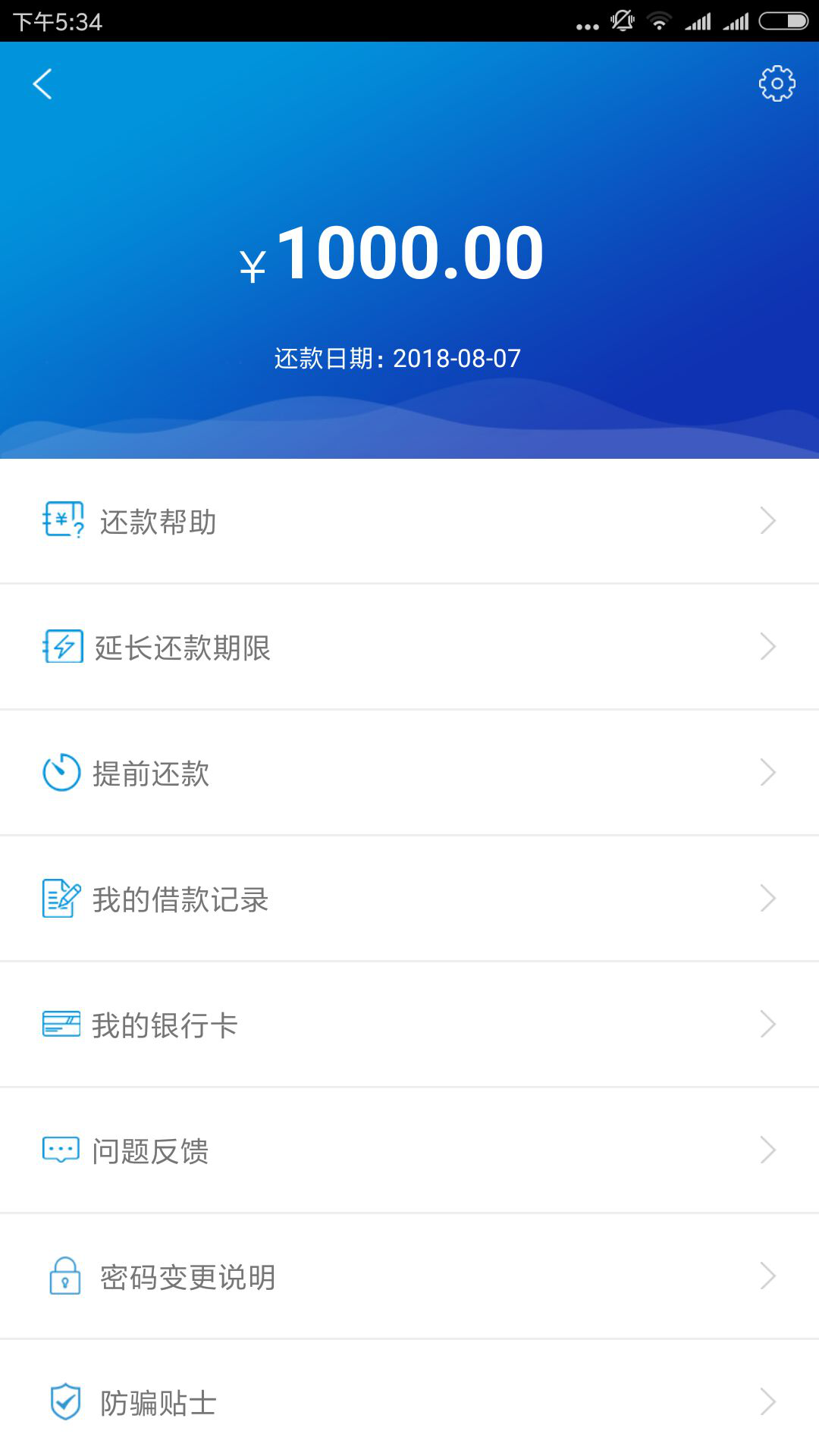This screenshot has height=1456, width=819.
Task: Open settings via the gear icon
Action: [777, 83]
